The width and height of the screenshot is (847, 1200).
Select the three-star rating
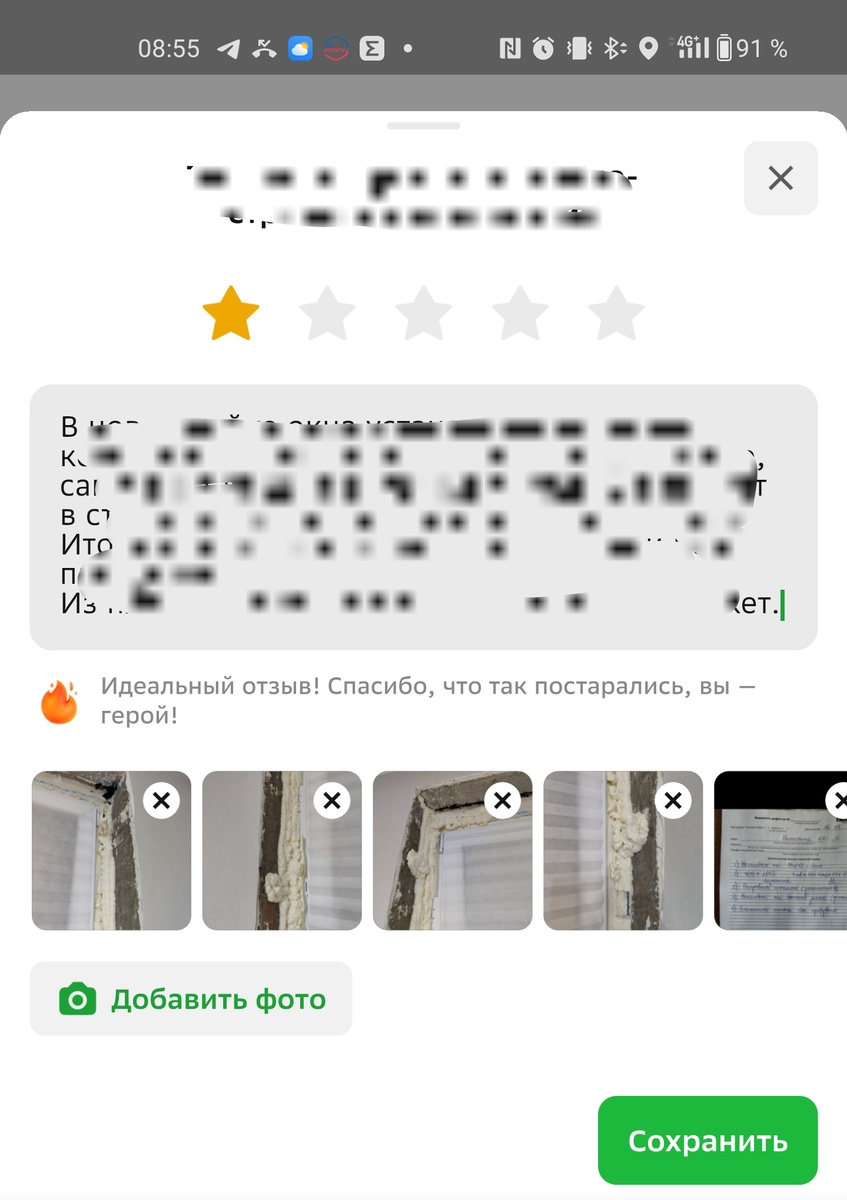click(x=424, y=312)
